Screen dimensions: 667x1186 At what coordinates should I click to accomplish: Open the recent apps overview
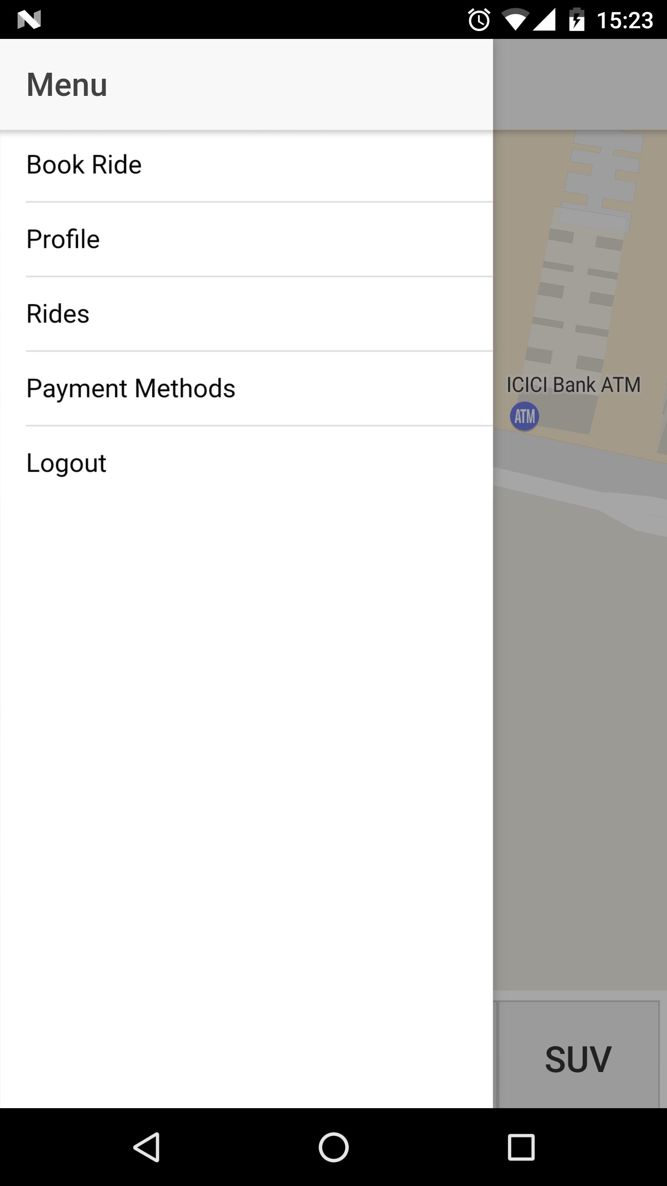521,1147
